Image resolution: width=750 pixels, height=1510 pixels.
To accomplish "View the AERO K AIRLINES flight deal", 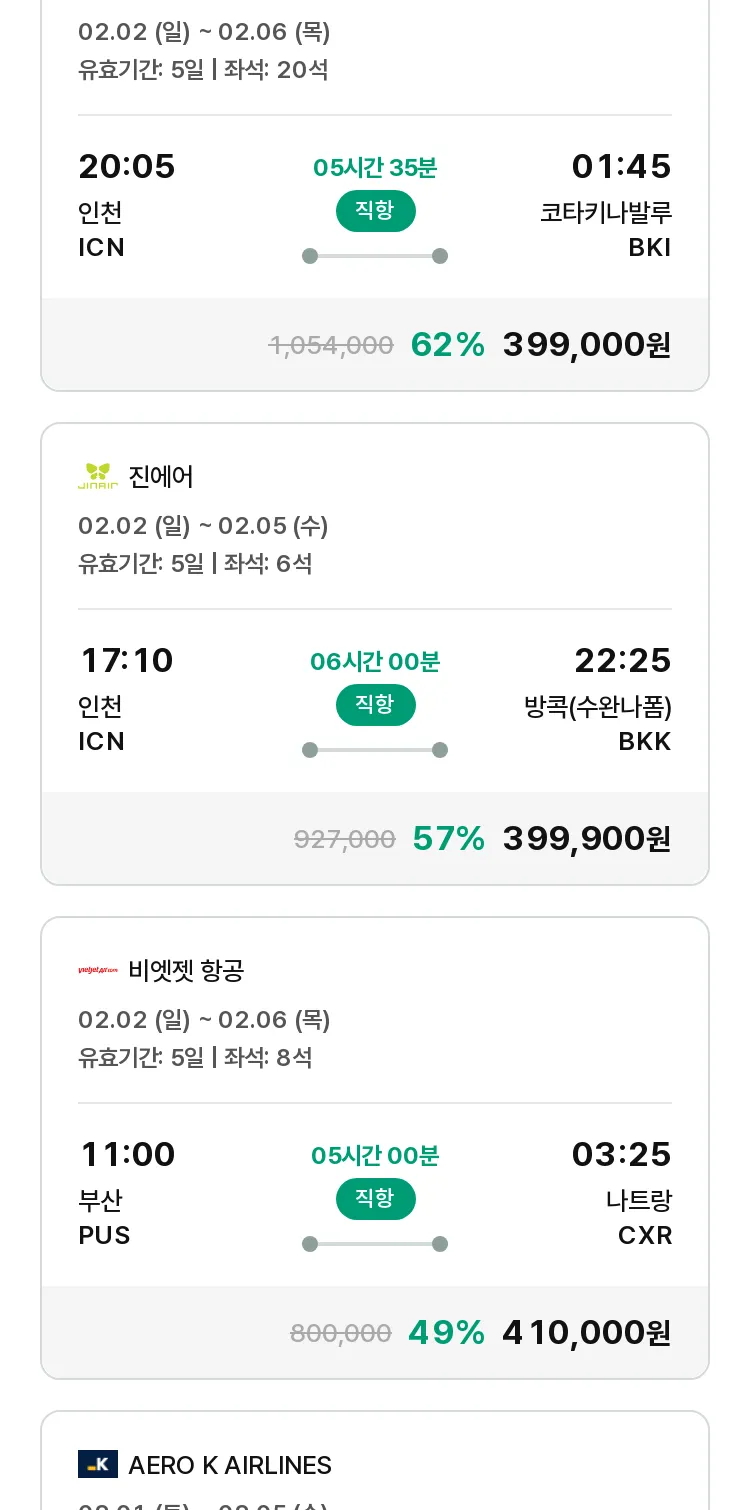I will tap(375, 1461).
